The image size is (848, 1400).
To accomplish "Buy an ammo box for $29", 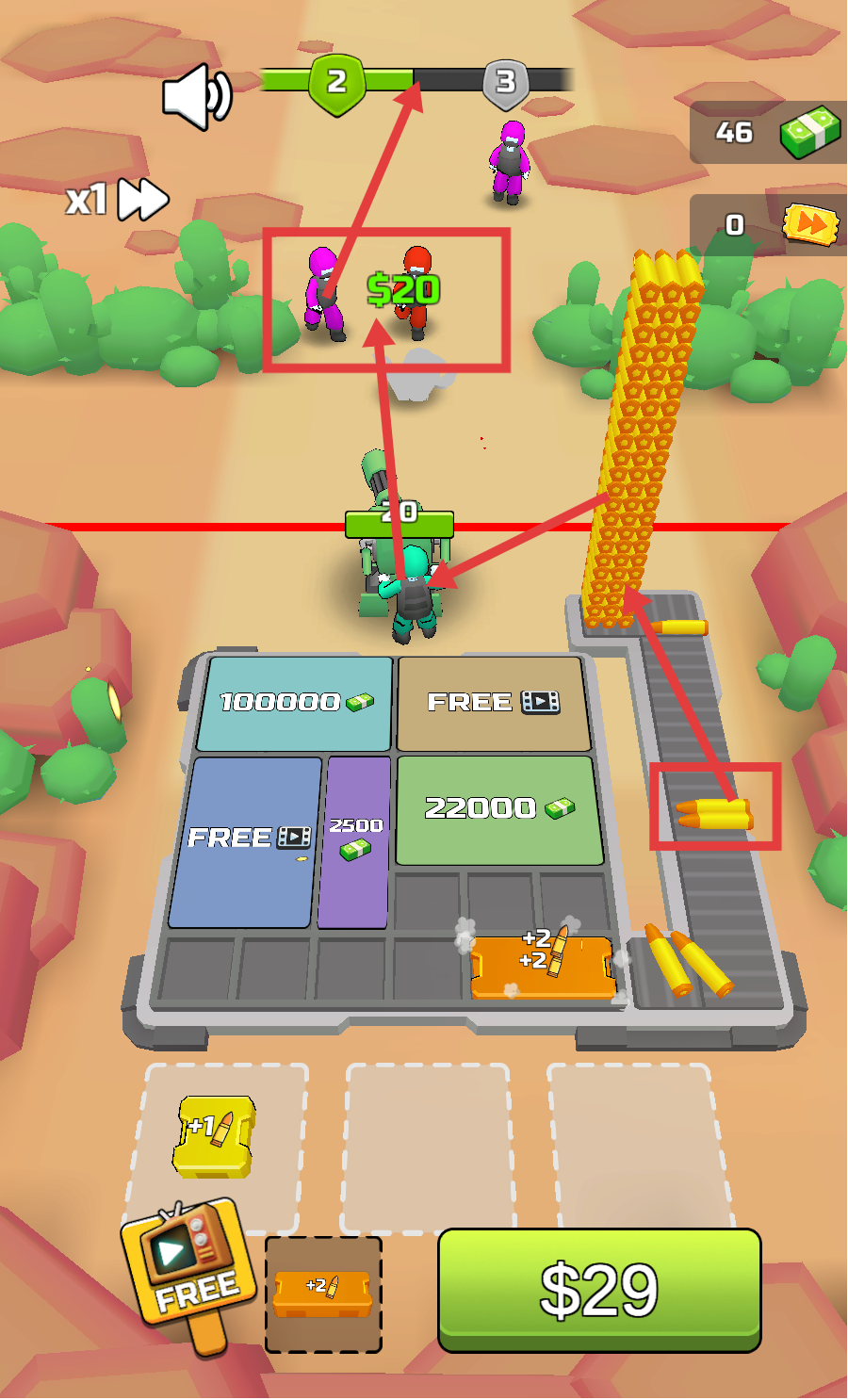I will click(x=599, y=1290).
